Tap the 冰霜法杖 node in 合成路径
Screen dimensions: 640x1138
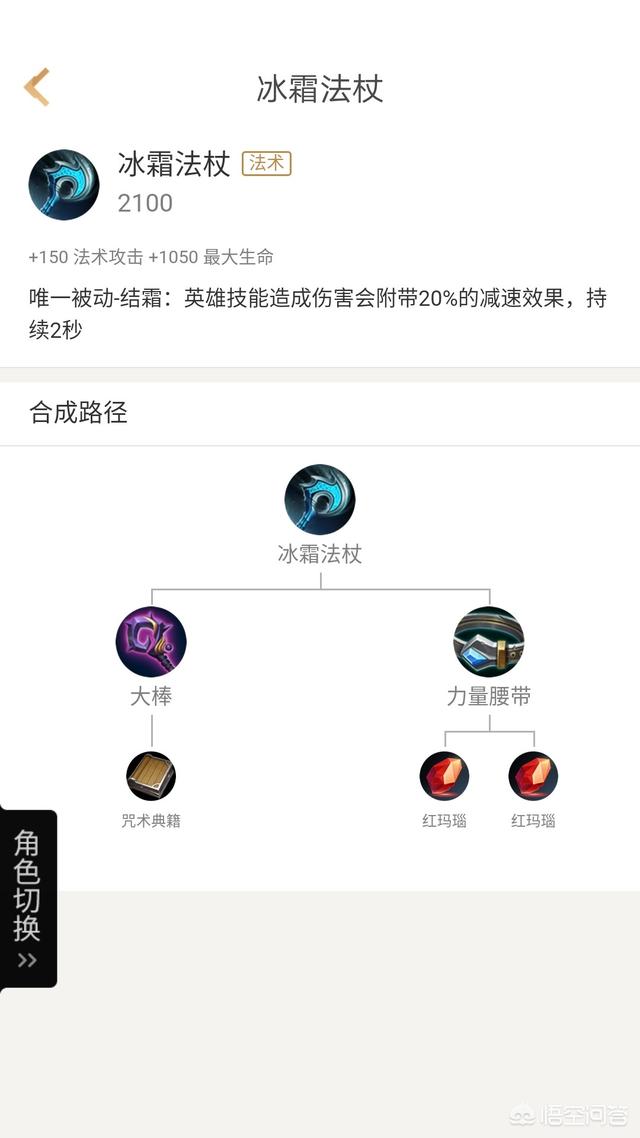320,500
